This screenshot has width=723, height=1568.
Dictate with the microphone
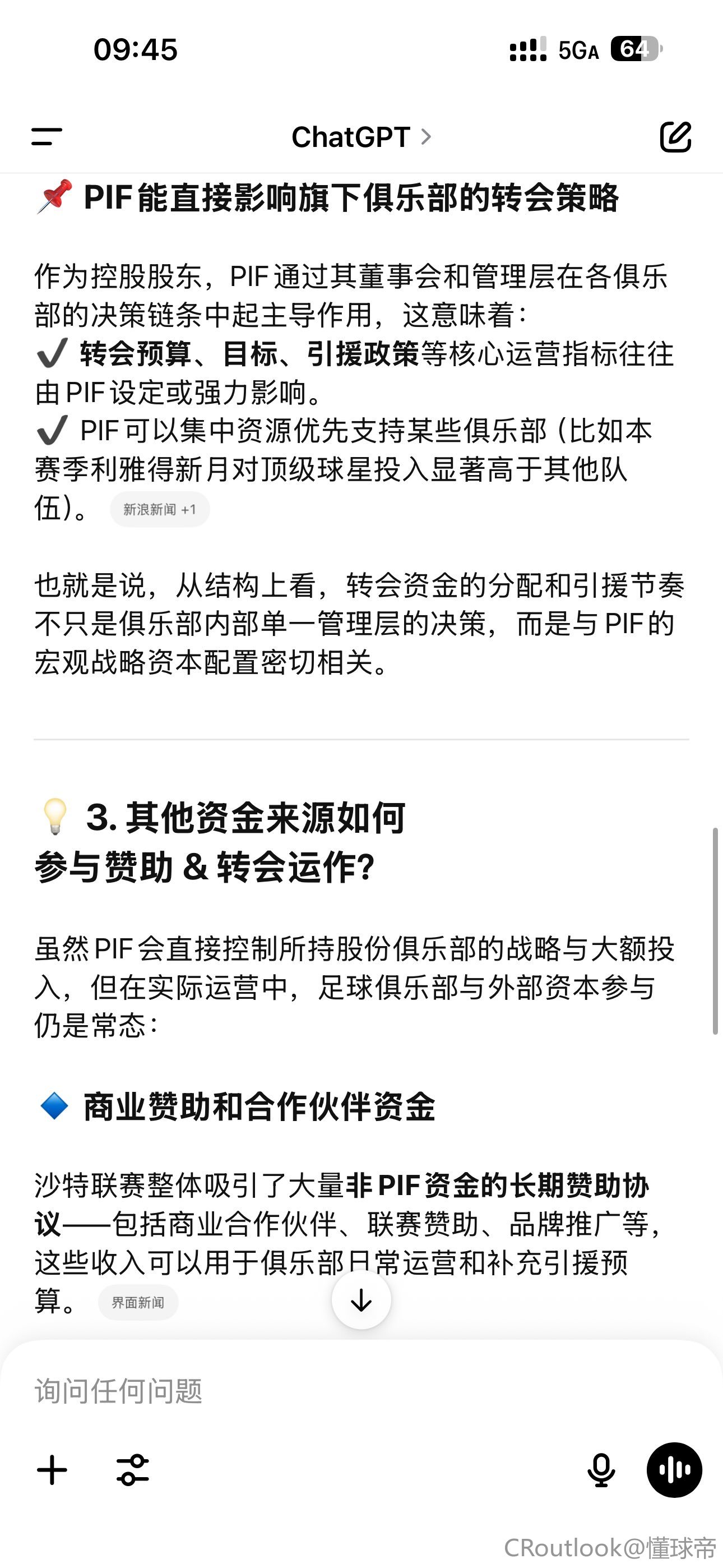click(601, 1470)
